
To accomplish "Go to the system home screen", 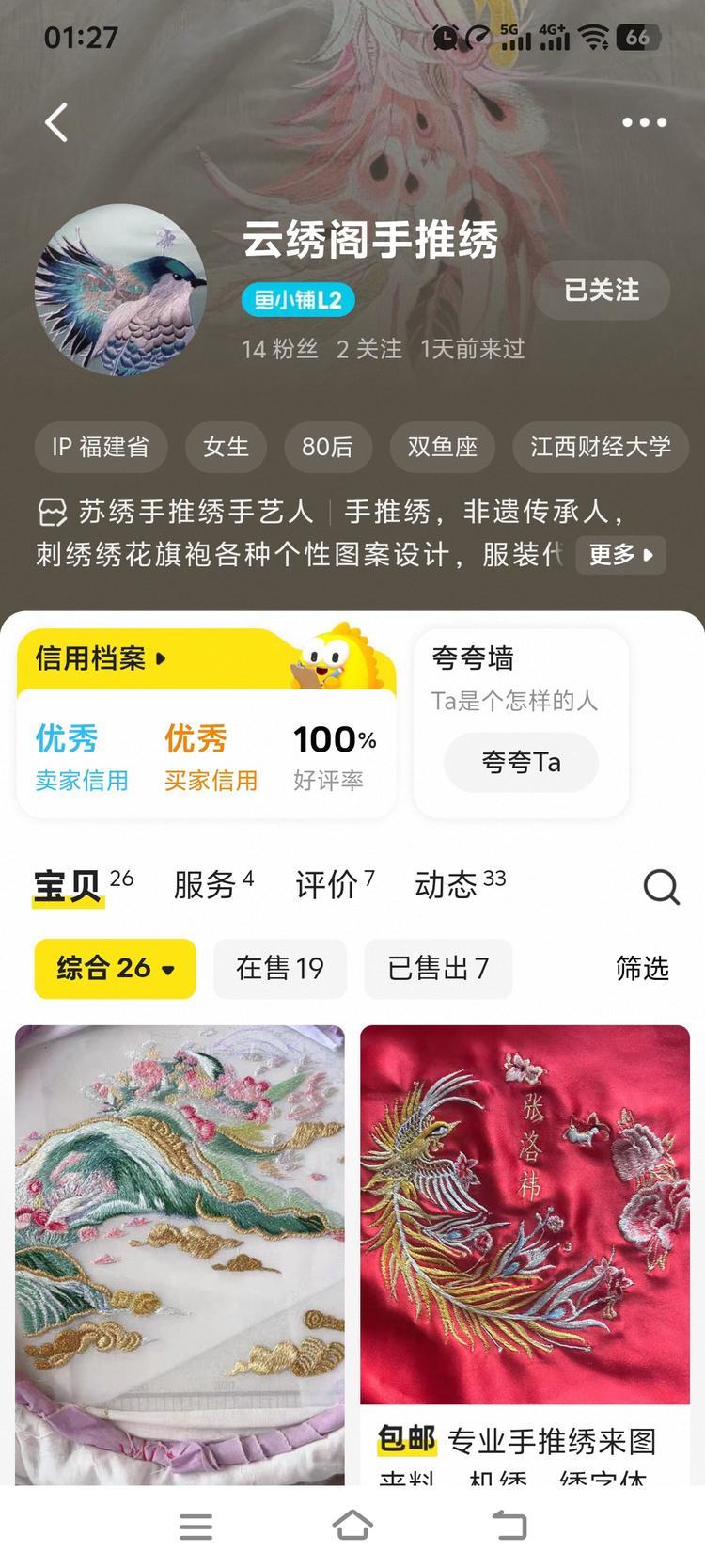I will [x=352, y=1526].
